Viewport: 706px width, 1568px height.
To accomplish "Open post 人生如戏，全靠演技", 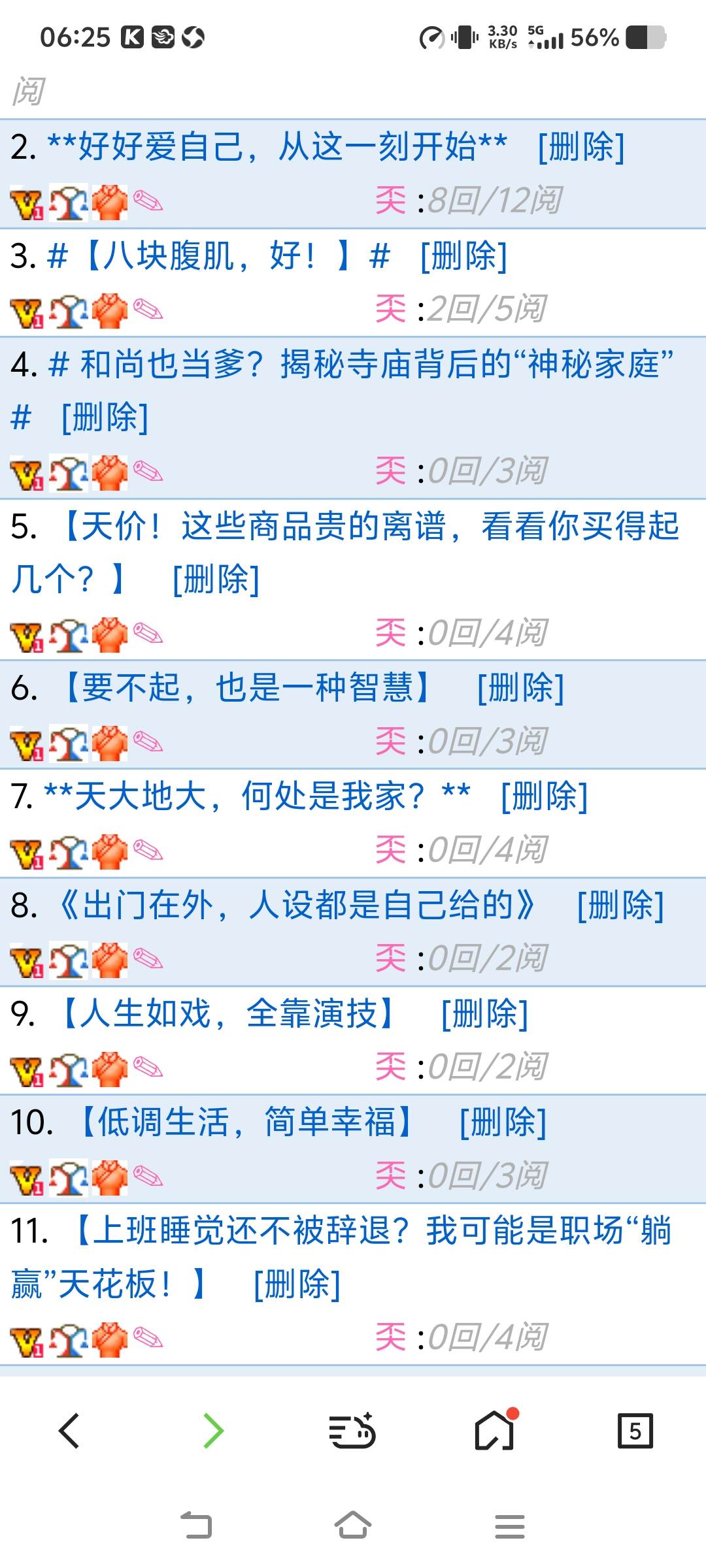I will 227,1013.
